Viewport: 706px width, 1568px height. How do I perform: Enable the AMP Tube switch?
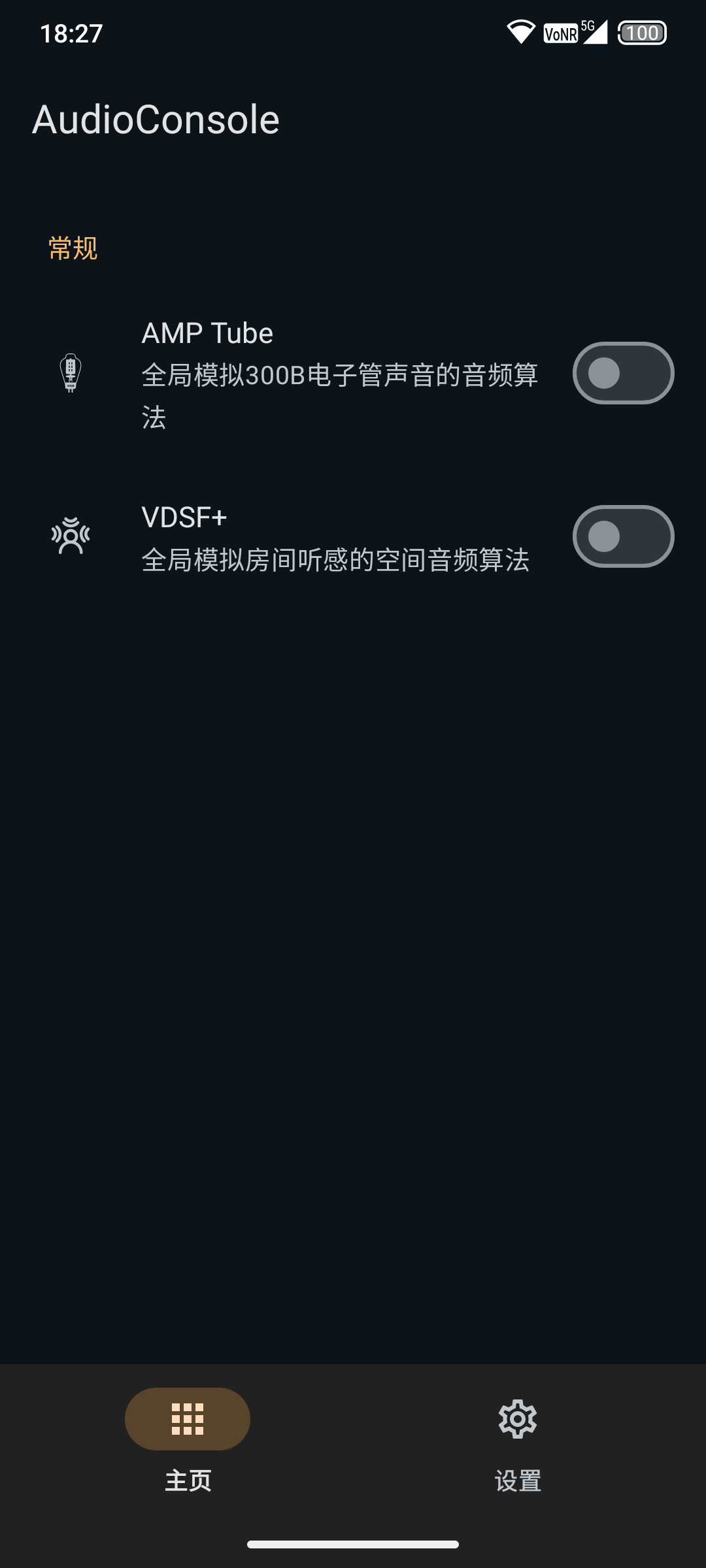tap(623, 373)
